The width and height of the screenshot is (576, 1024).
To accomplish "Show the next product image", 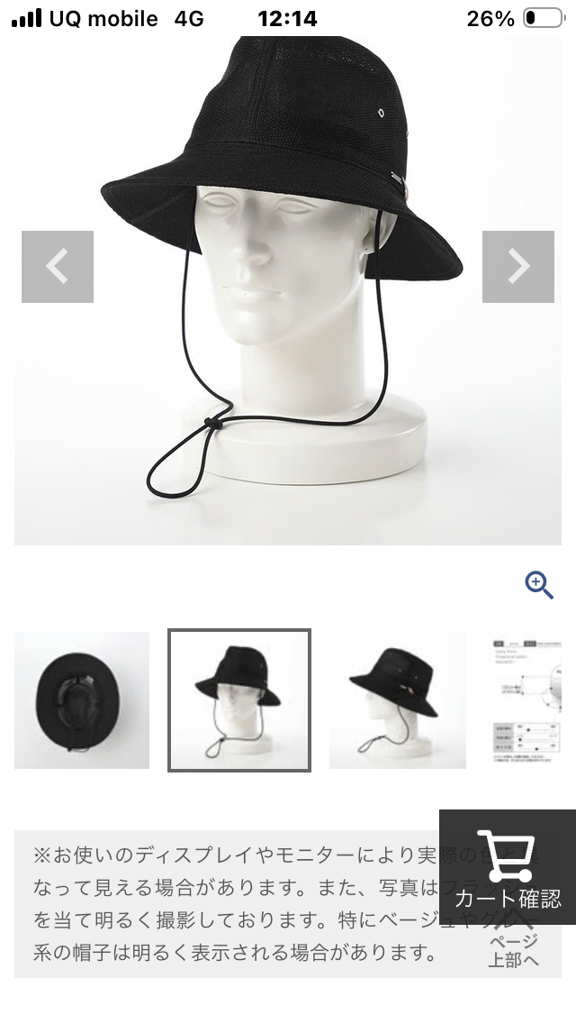I will tap(518, 266).
